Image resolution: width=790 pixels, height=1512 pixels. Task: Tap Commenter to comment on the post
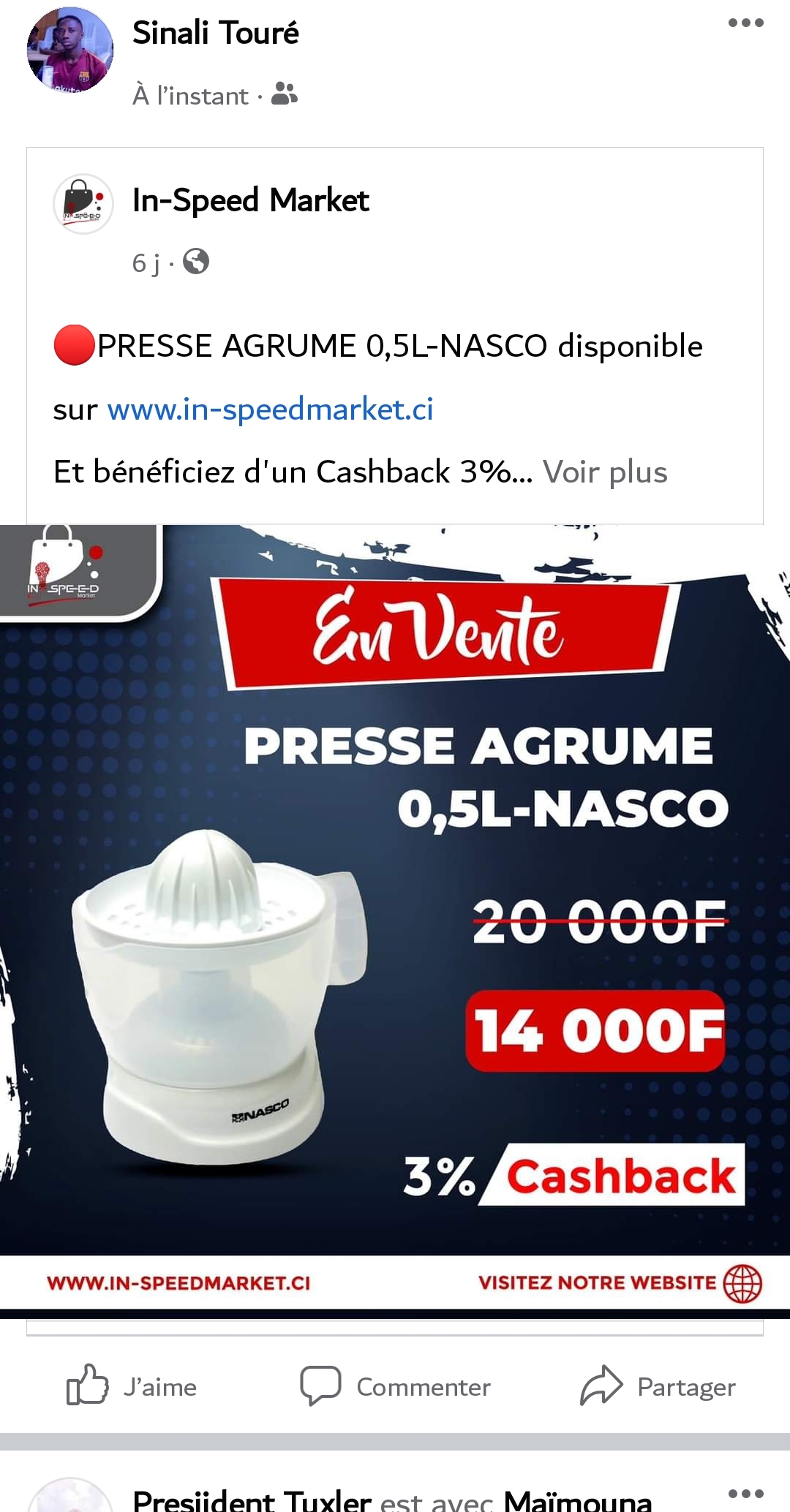395,1386
